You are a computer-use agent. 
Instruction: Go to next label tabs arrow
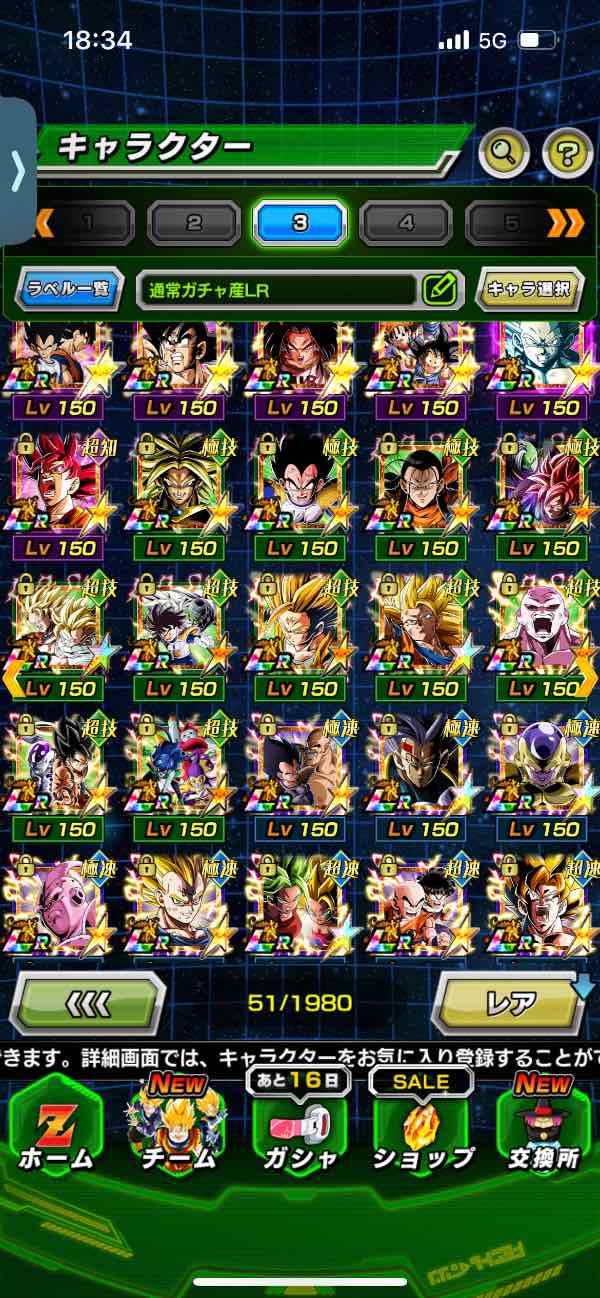565,223
